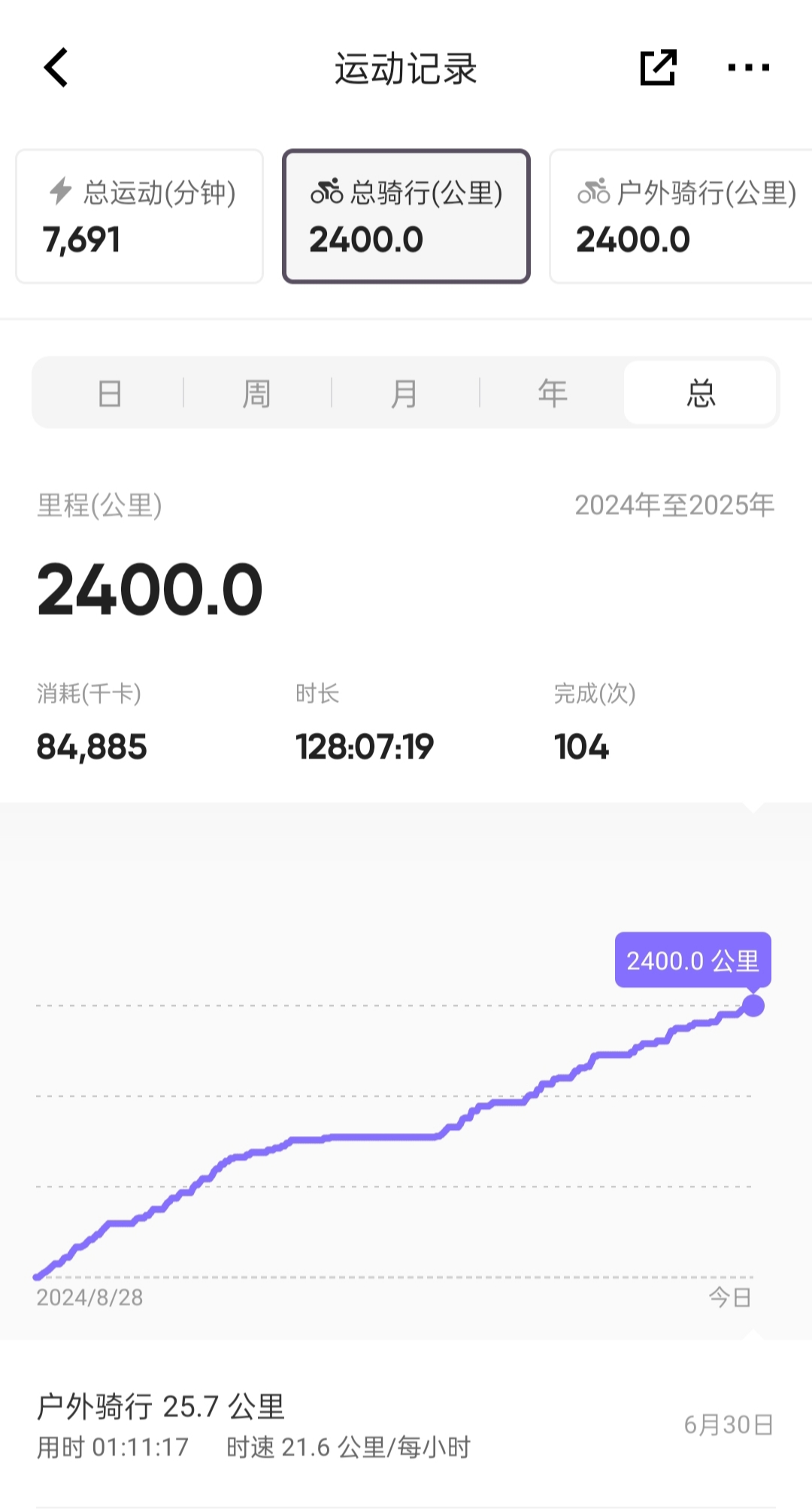Switch to the 总 view
The width and height of the screenshot is (812, 1509).
pyautogui.click(x=700, y=393)
